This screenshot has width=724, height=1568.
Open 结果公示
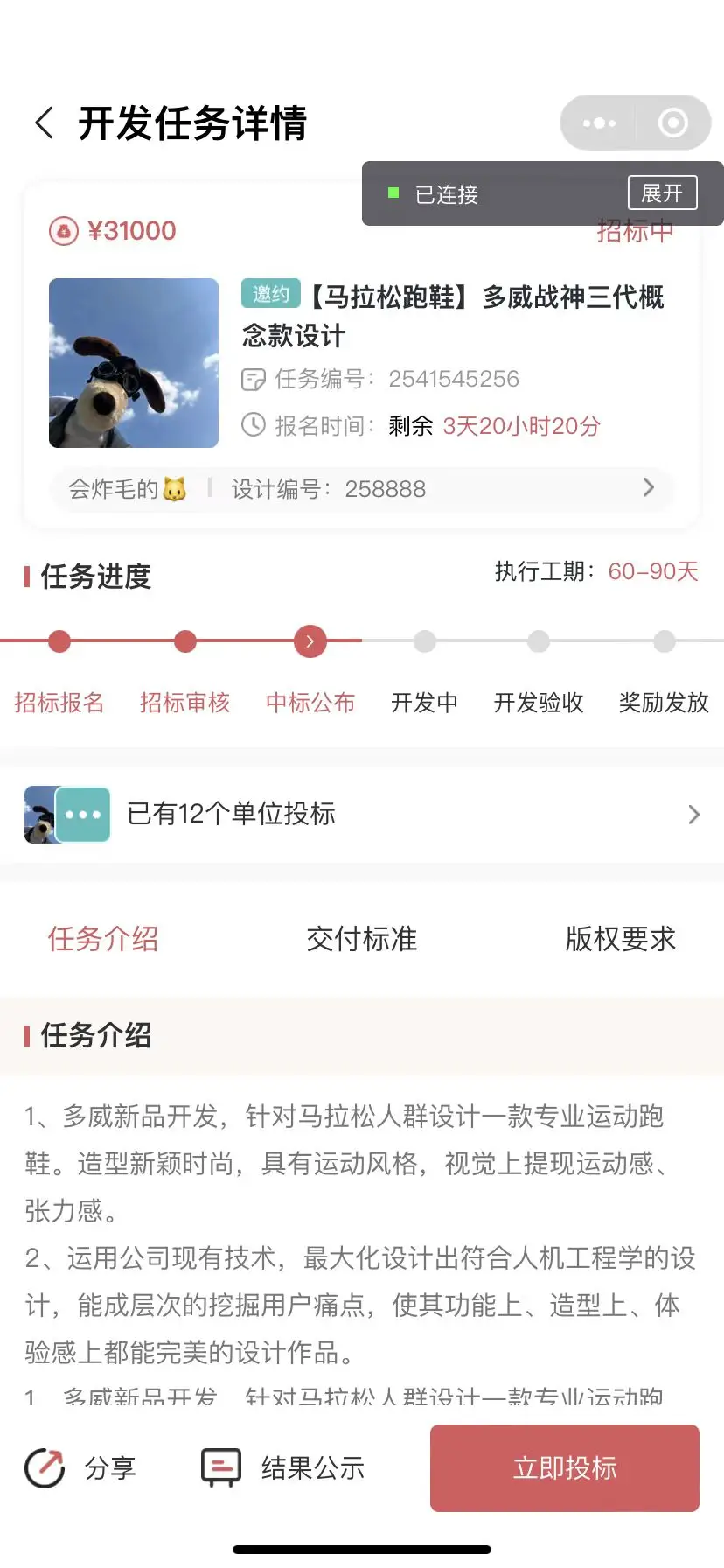coord(283,1468)
